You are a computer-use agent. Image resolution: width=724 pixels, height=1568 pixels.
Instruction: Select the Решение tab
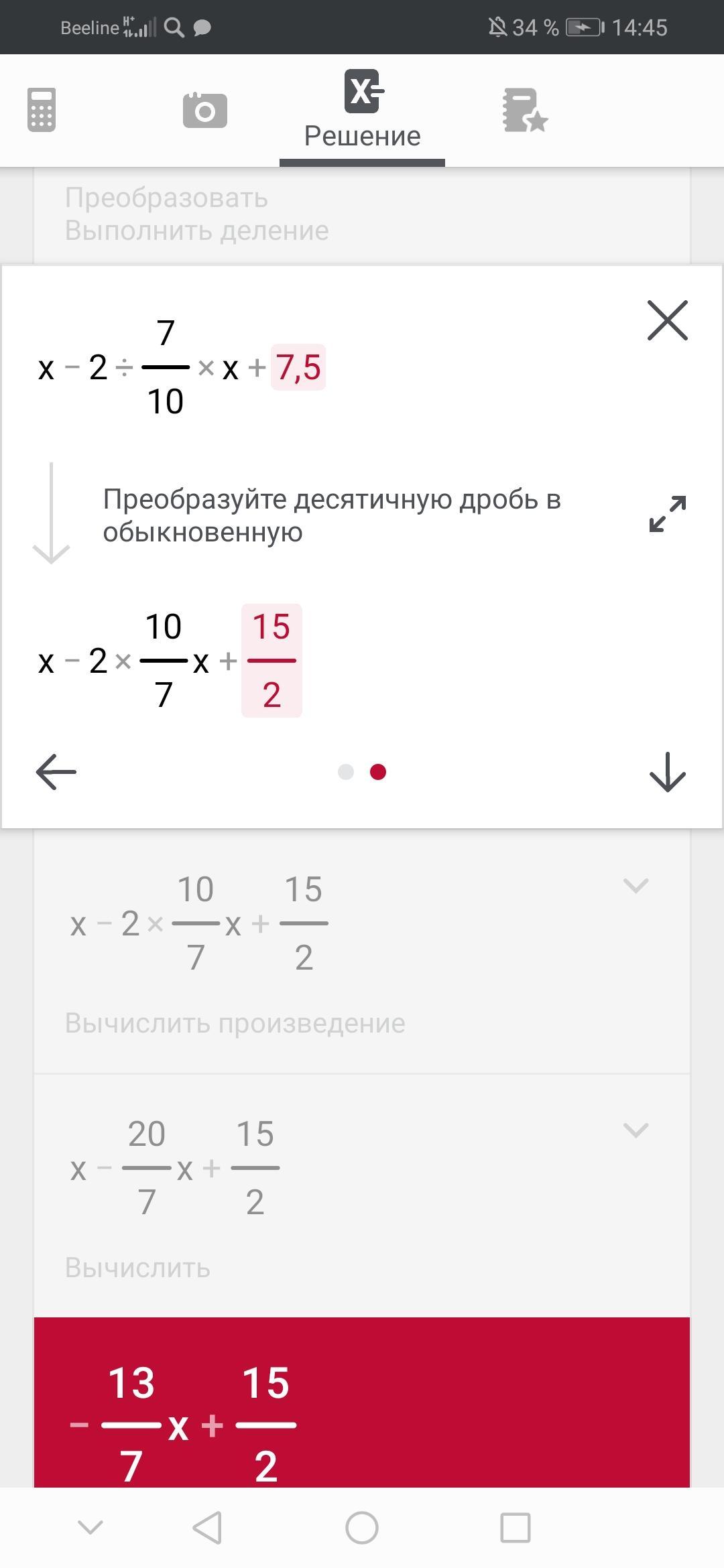coord(363,111)
